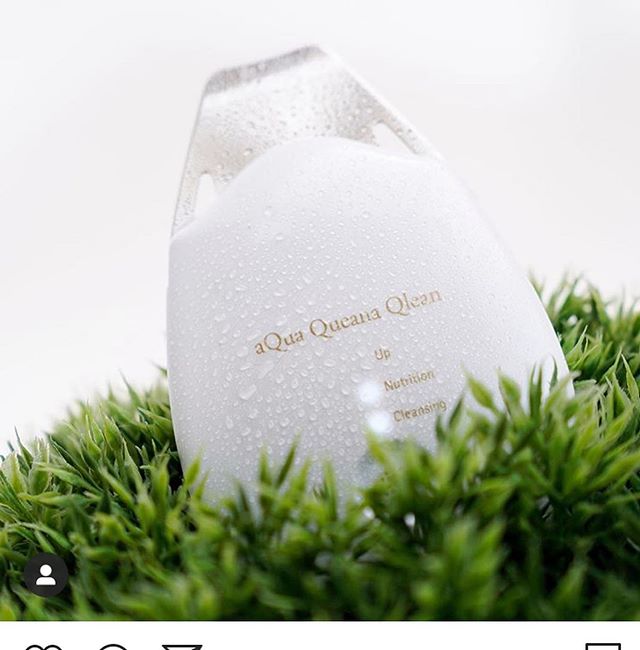Show people tagged in this photo
Screen dimensions: 640x650
[46, 575]
